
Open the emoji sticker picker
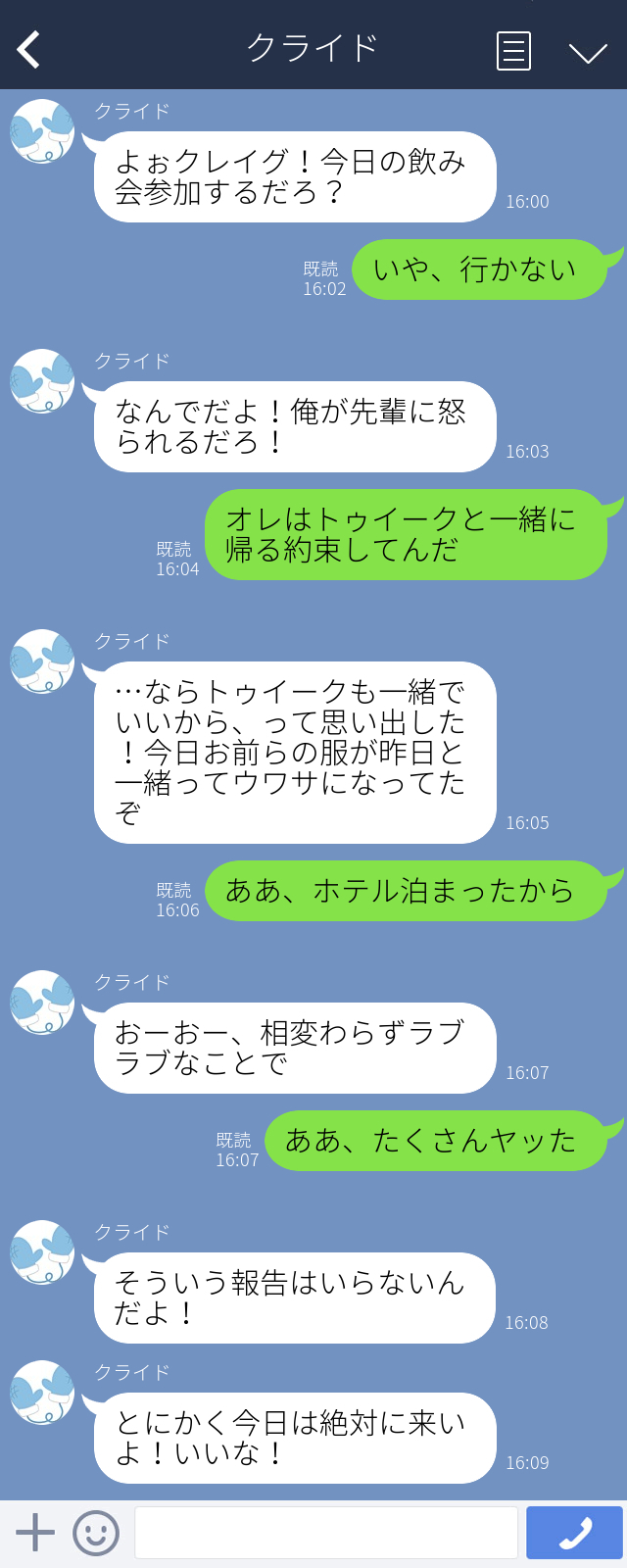[96, 1533]
